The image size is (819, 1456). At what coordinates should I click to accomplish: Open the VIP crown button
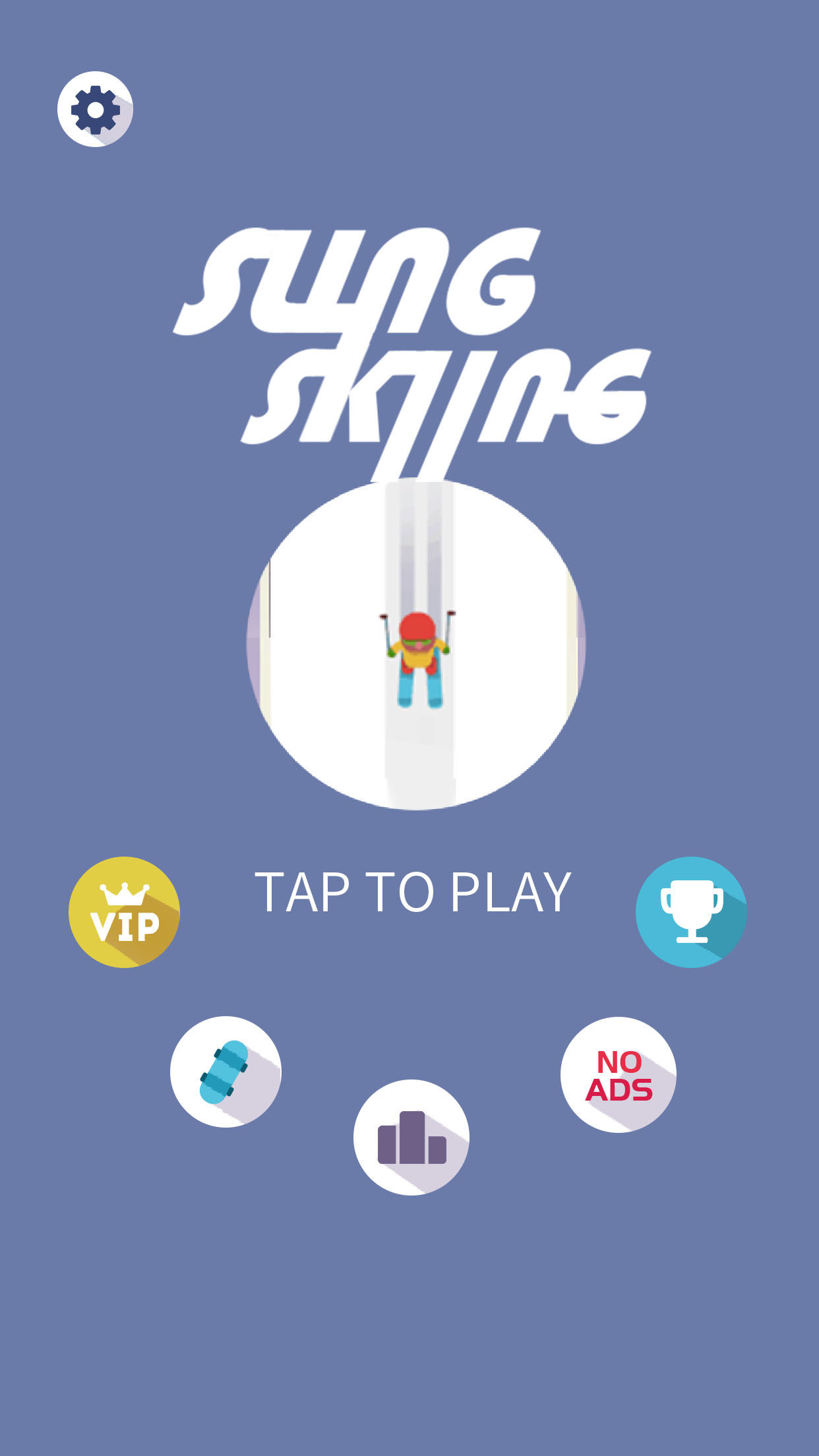(124, 912)
